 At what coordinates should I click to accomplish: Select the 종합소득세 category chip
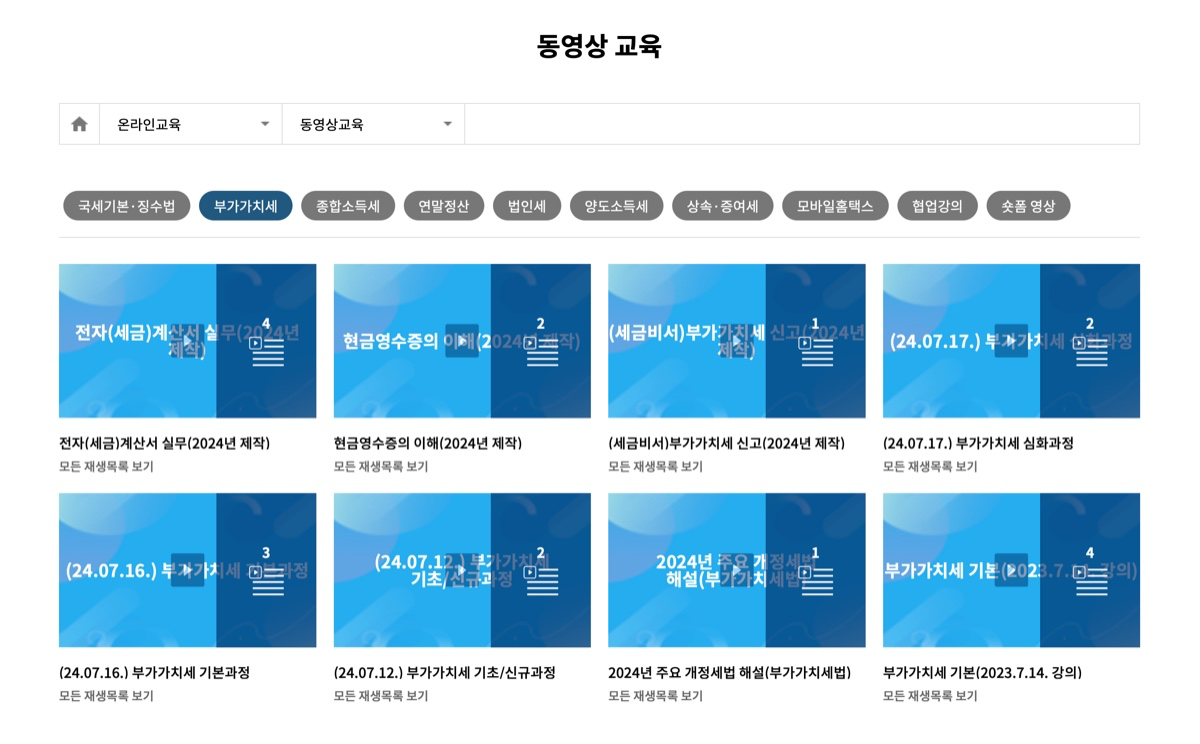347,206
